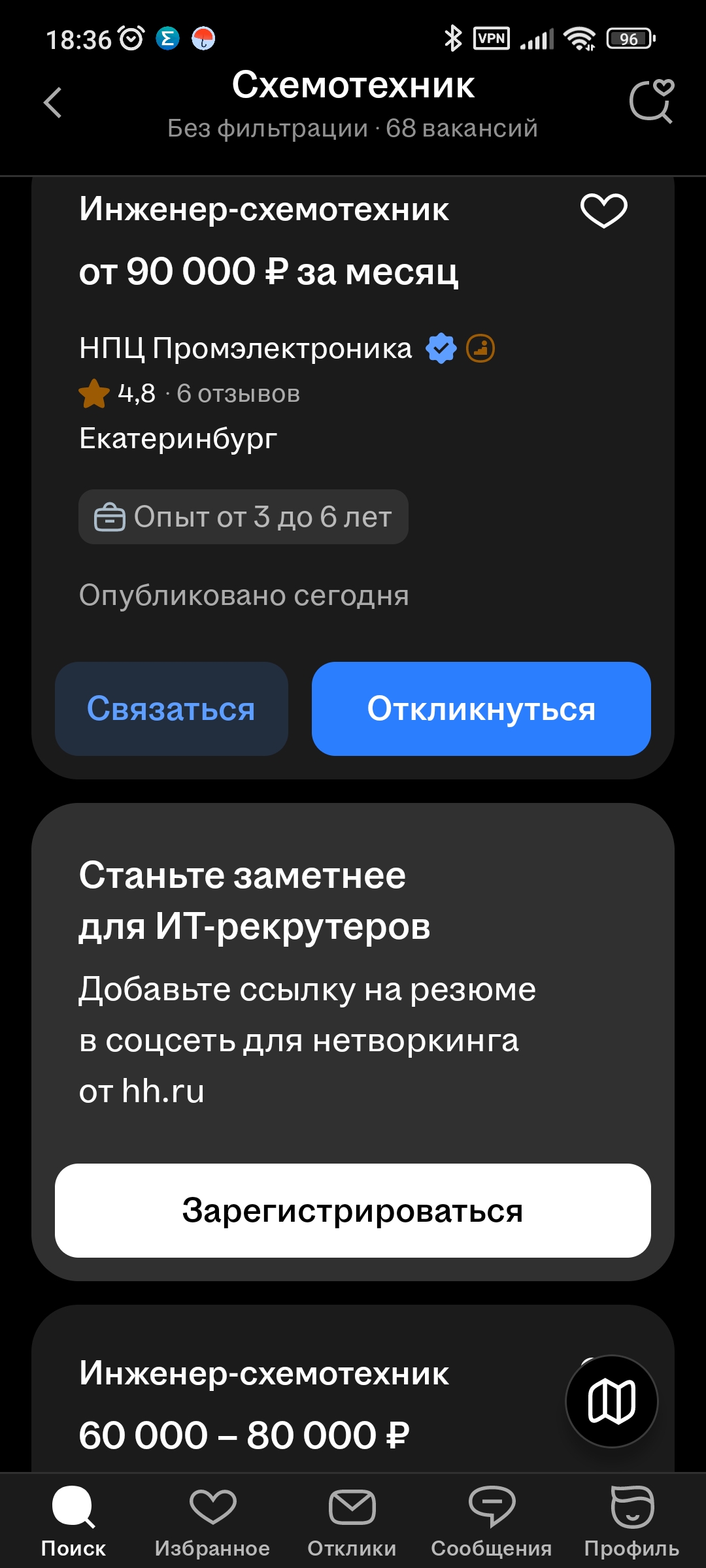Switch to the Сообщения tab
The image size is (706, 1568).
pos(492,1522)
